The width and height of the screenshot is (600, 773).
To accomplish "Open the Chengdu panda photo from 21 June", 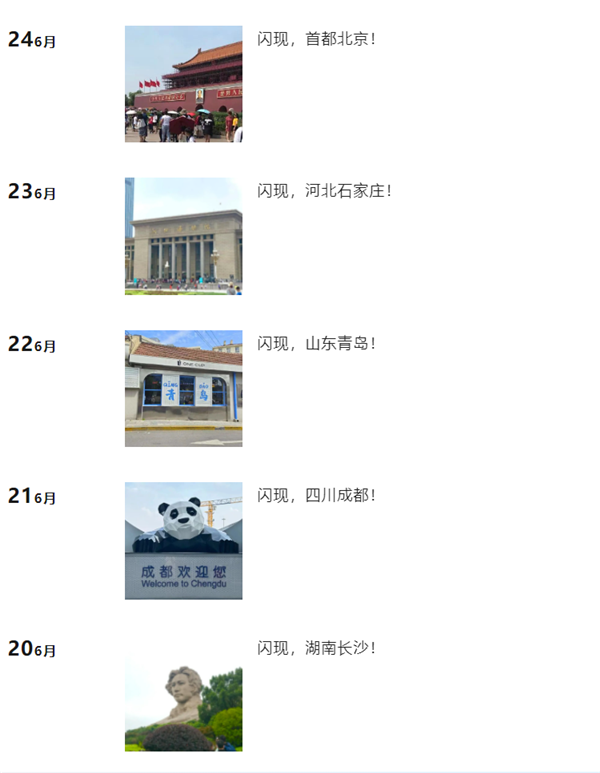I will 183,541.
